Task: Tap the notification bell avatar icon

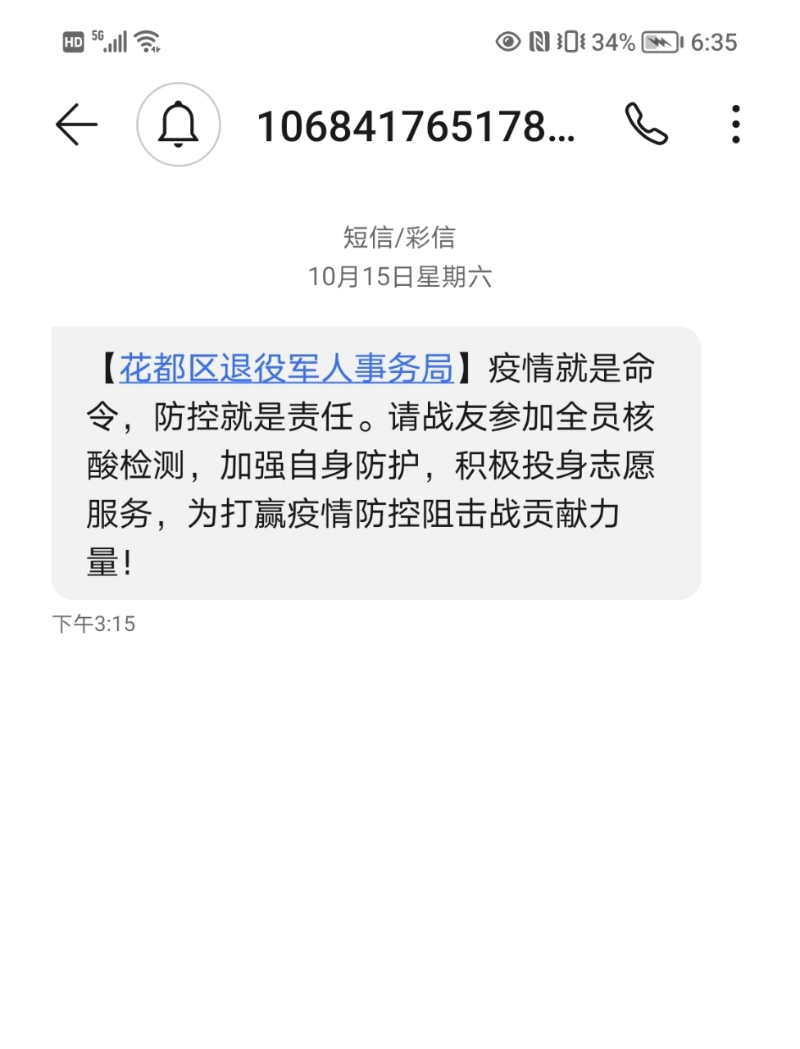Action: coord(176,123)
